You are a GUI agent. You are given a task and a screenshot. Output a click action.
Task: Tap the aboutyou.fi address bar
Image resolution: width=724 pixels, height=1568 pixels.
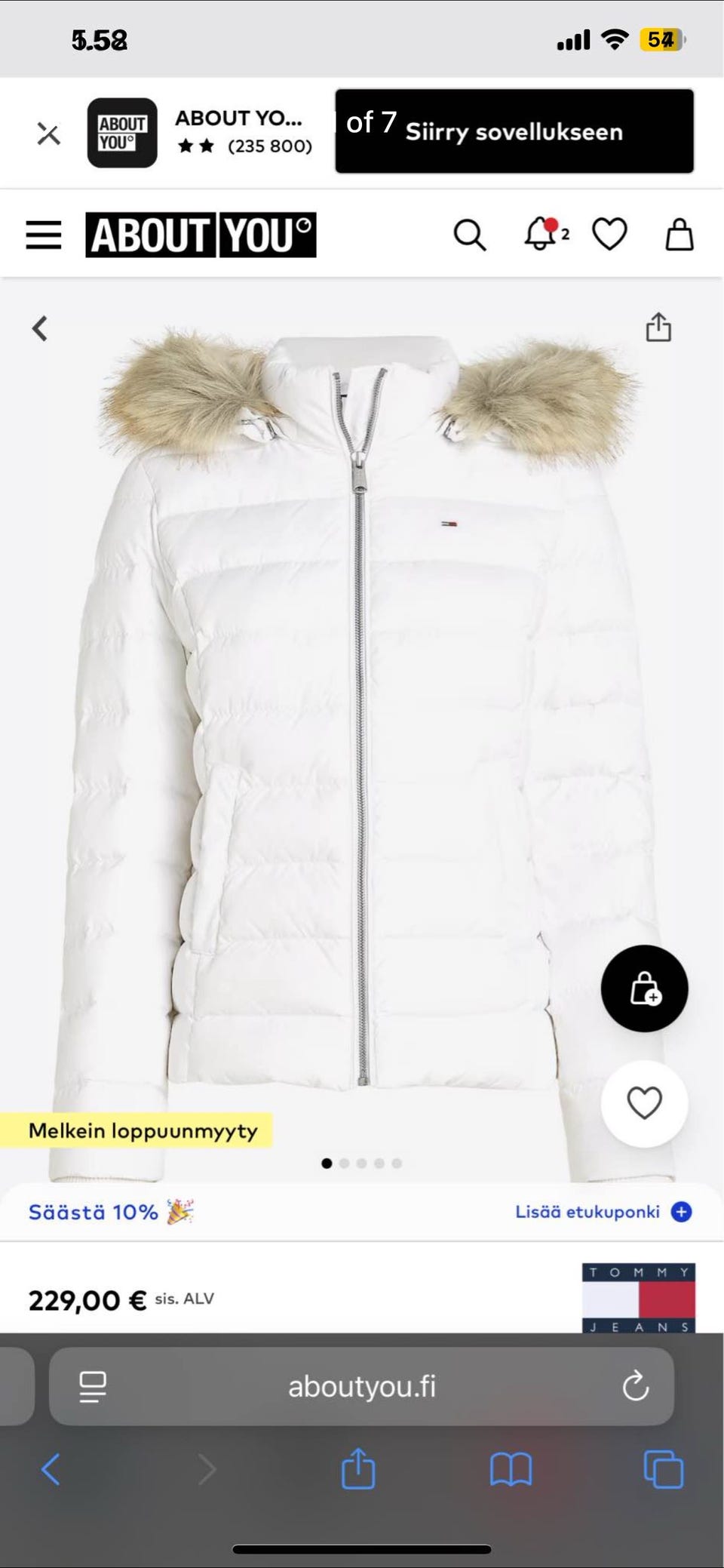click(x=362, y=1386)
